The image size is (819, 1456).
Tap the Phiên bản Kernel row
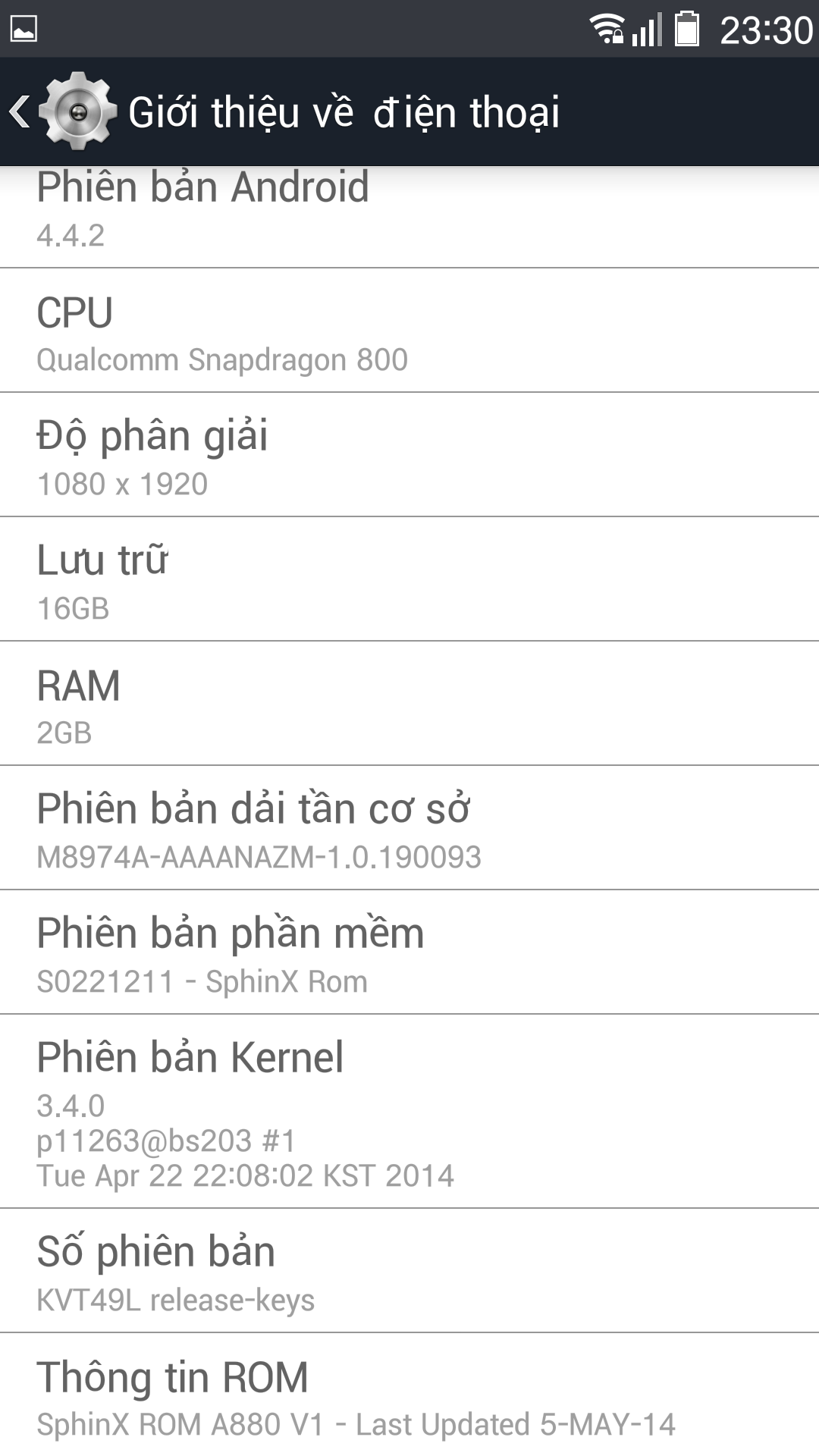coord(409,1112)
